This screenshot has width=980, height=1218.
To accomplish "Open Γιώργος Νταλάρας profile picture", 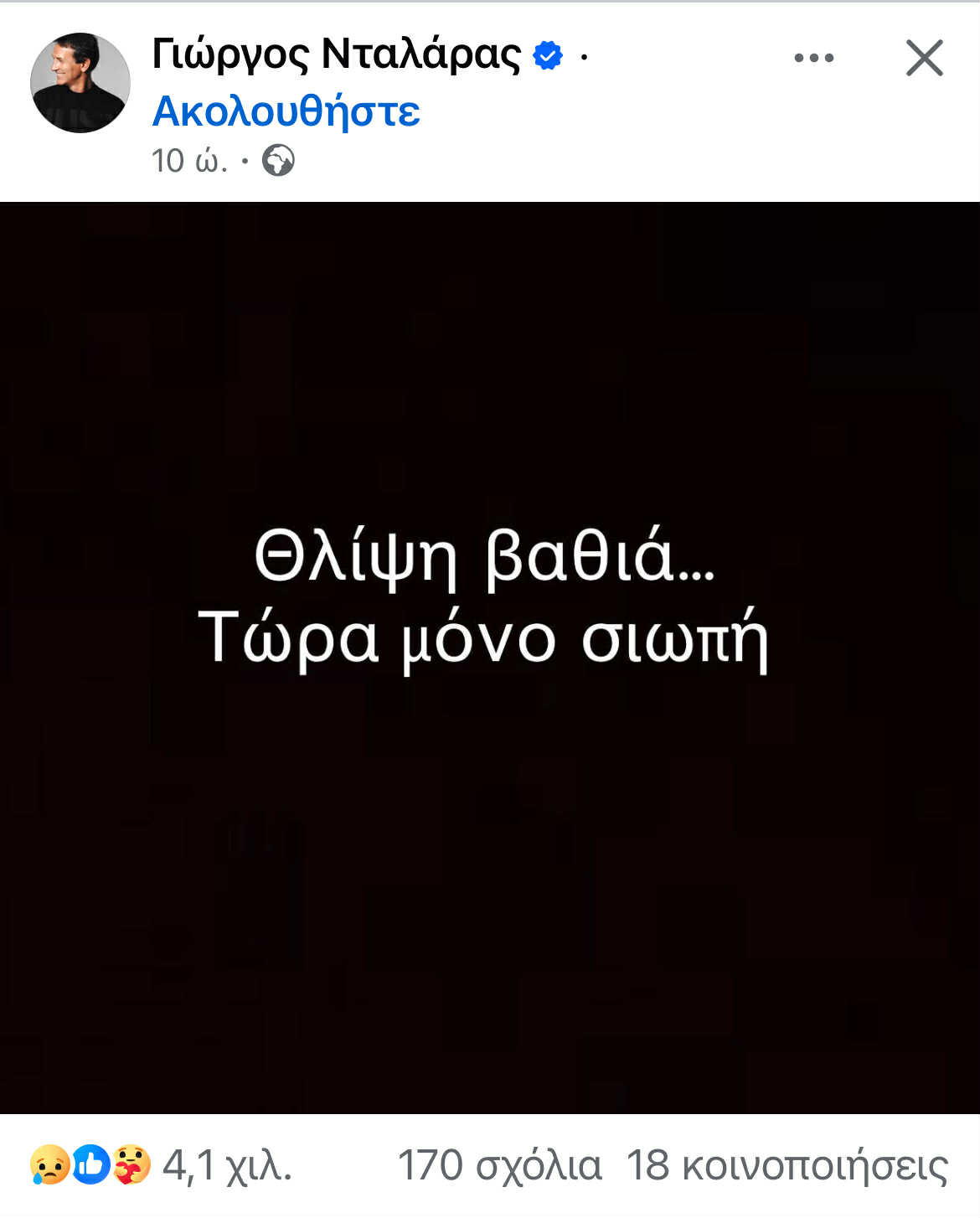I will [x=80, y=83].
